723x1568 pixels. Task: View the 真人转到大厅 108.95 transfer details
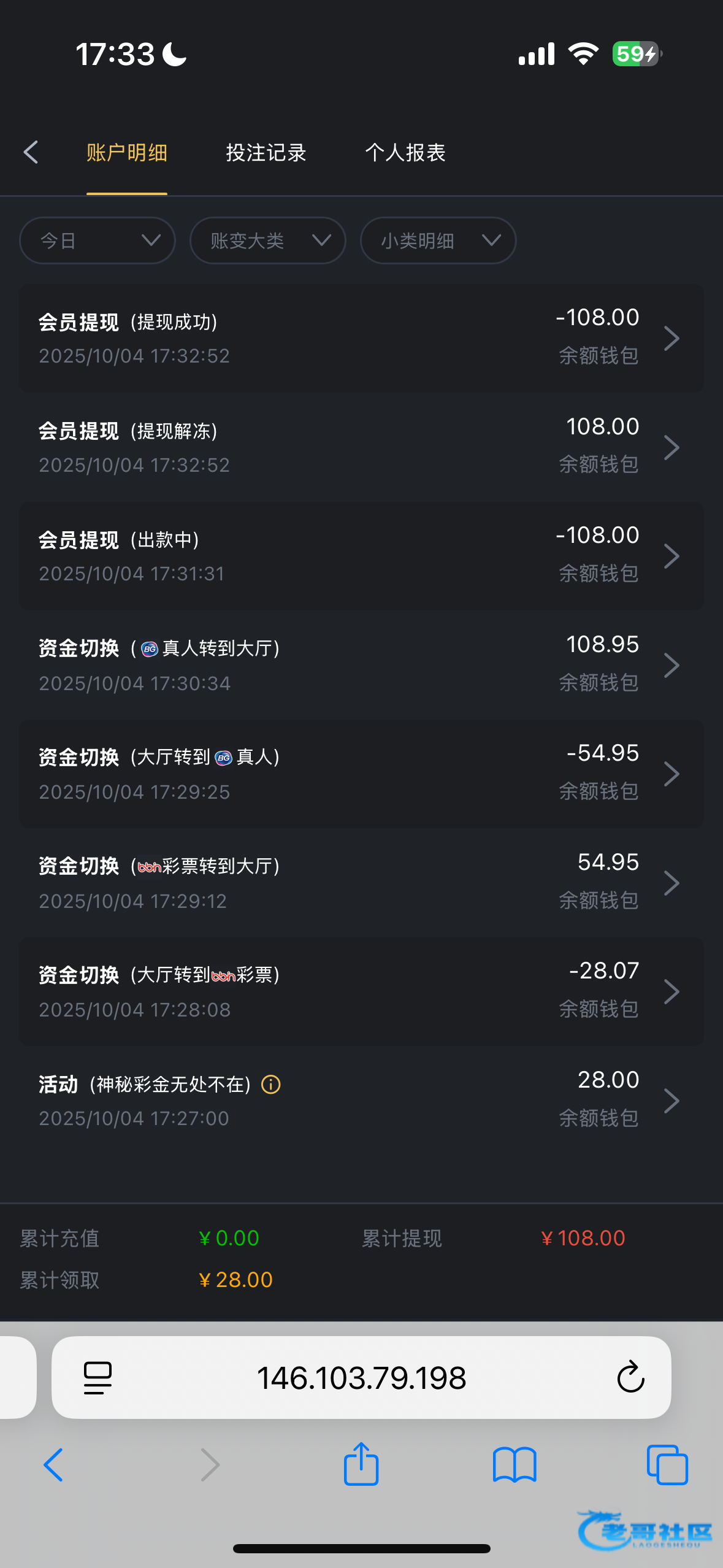click(361, 665)
